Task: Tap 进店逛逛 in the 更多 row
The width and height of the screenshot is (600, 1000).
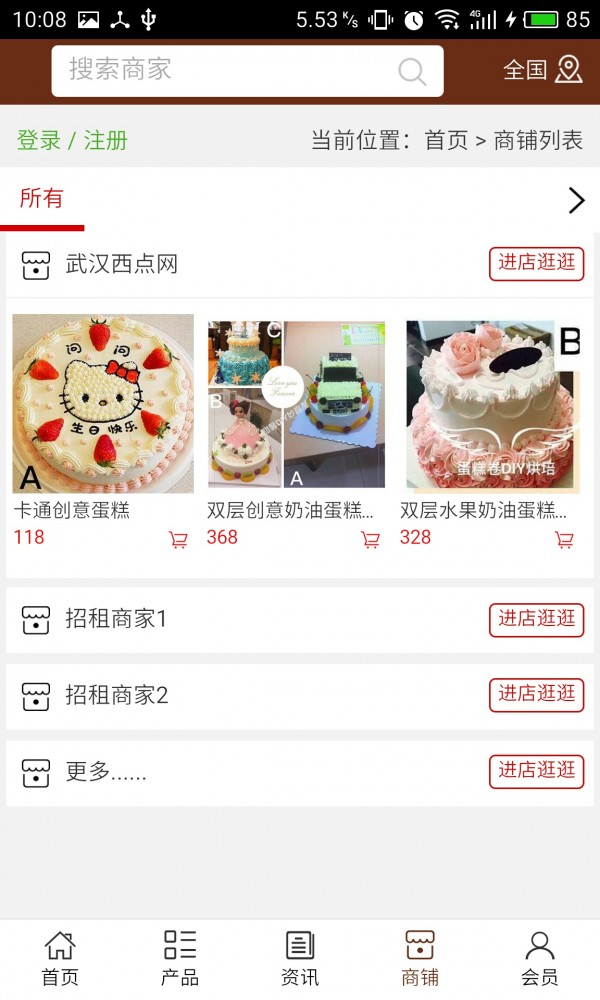Action: (x=536, y=770)
